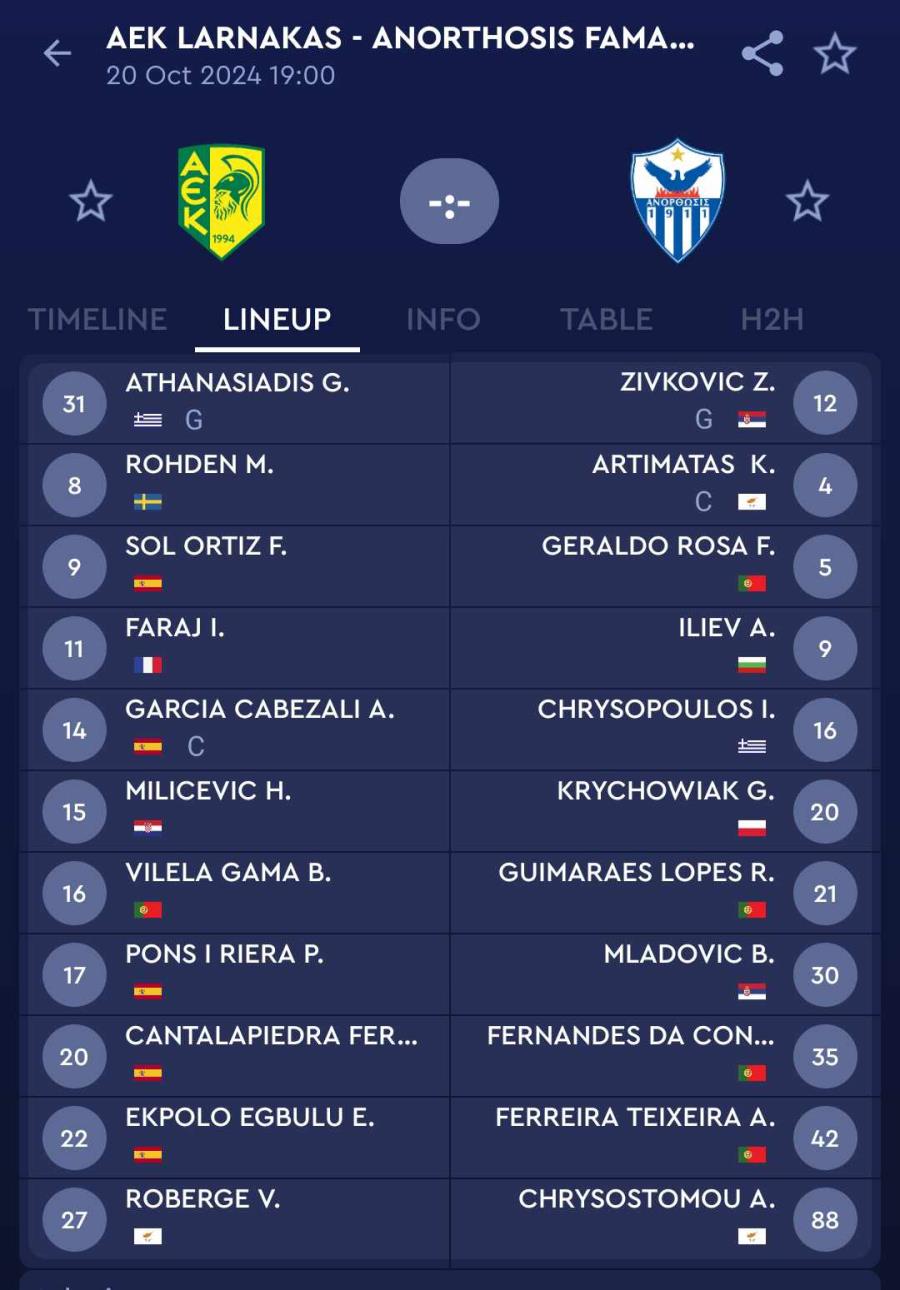Favorite the AEK Larnakas team star

90,202
